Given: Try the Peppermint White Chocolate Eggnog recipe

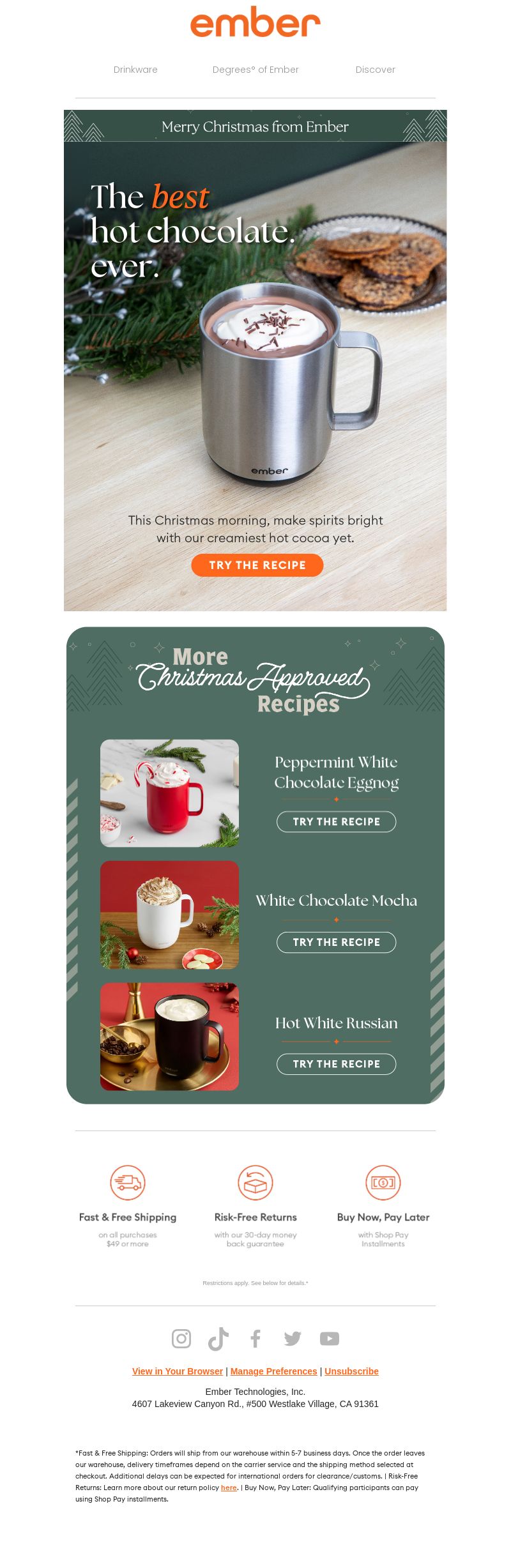Looking at the screenshot, I should 337,822.
